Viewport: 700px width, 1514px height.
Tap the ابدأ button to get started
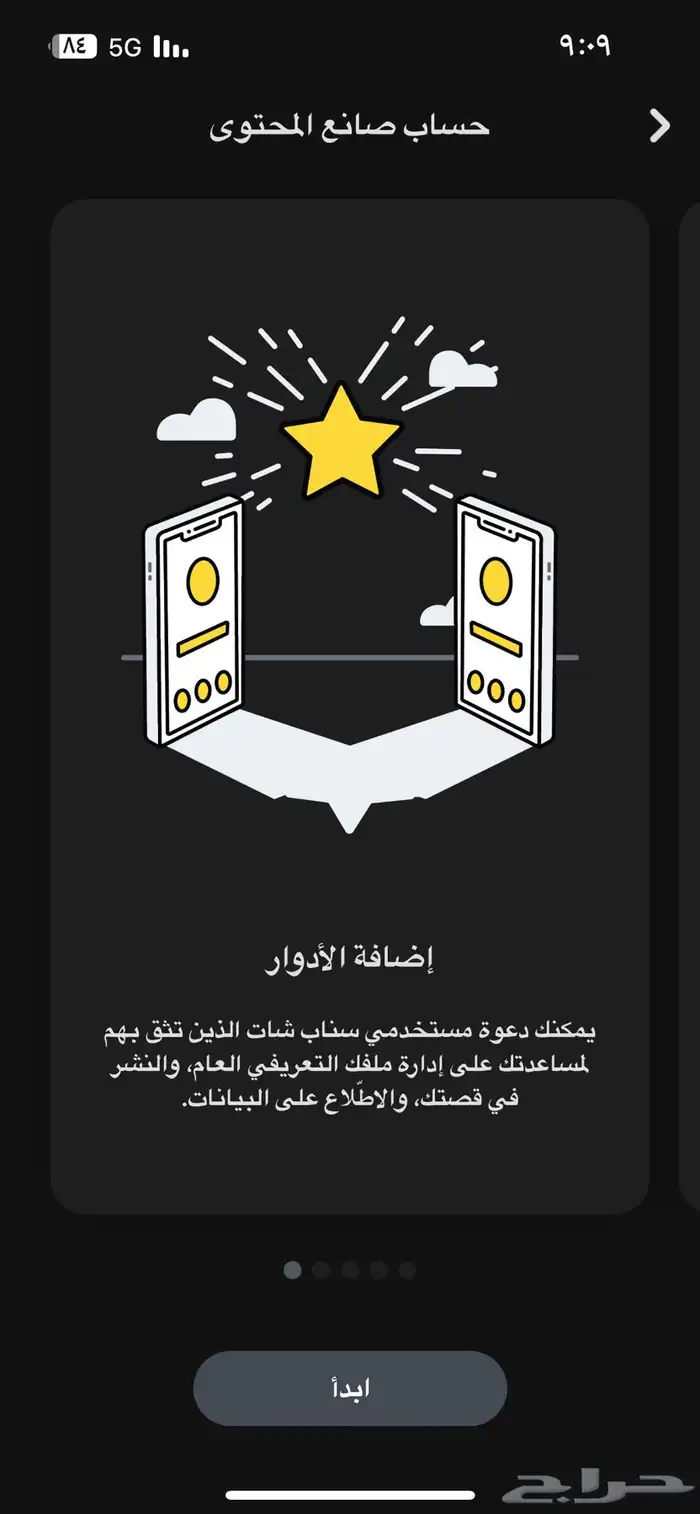pos(350,1388)
